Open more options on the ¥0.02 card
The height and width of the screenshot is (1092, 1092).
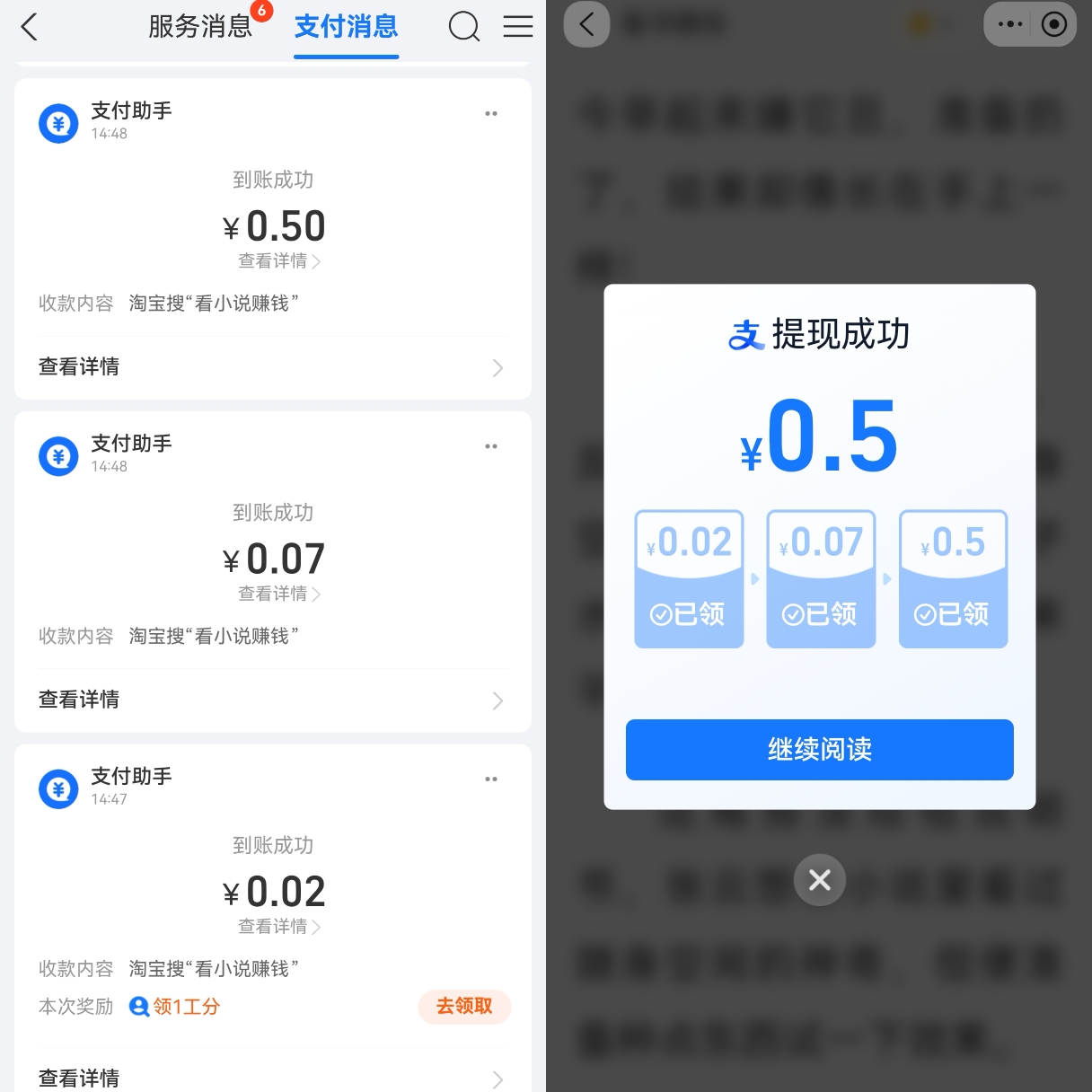[491, 779]
